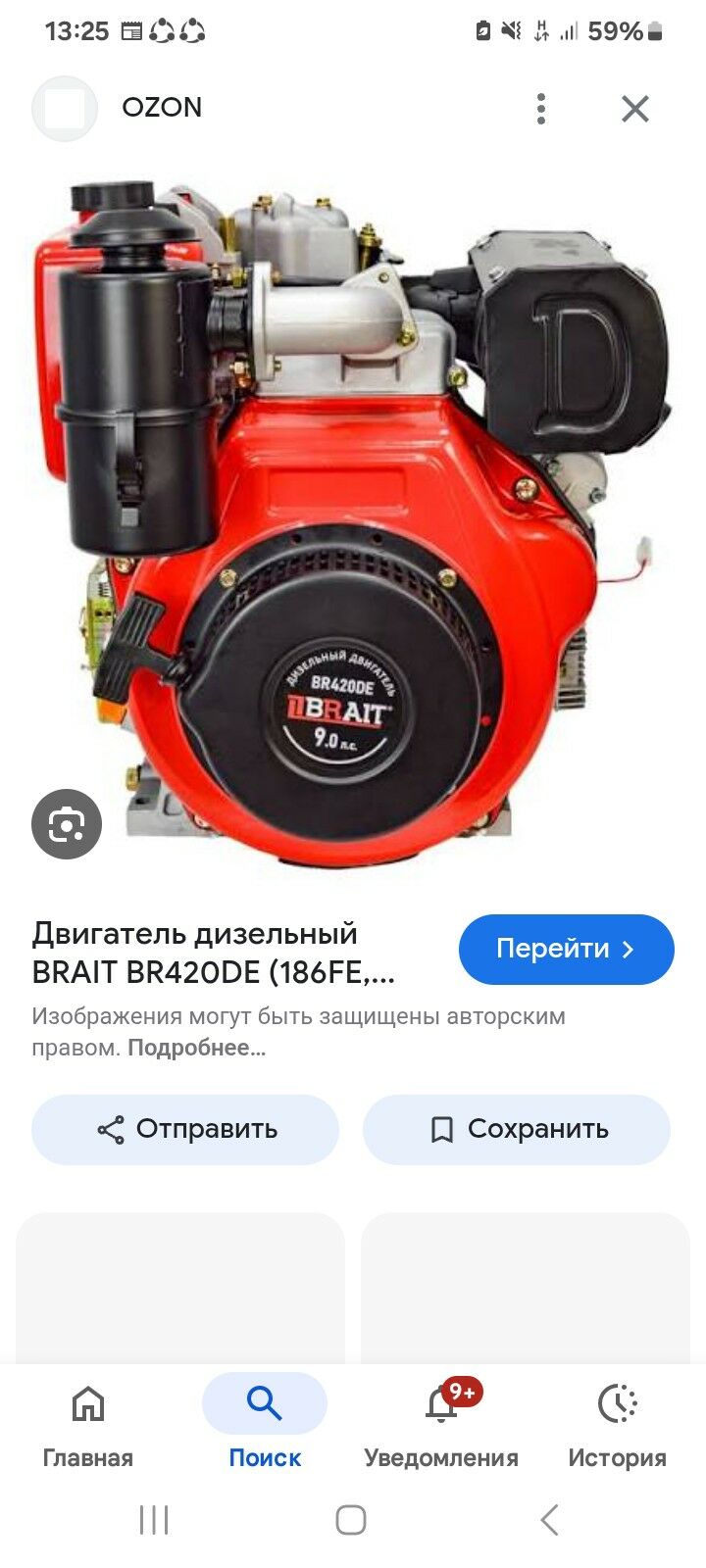Tap the Перейти button
The width and height of the screenshot is (706, 1568).
tap(566, 949)
